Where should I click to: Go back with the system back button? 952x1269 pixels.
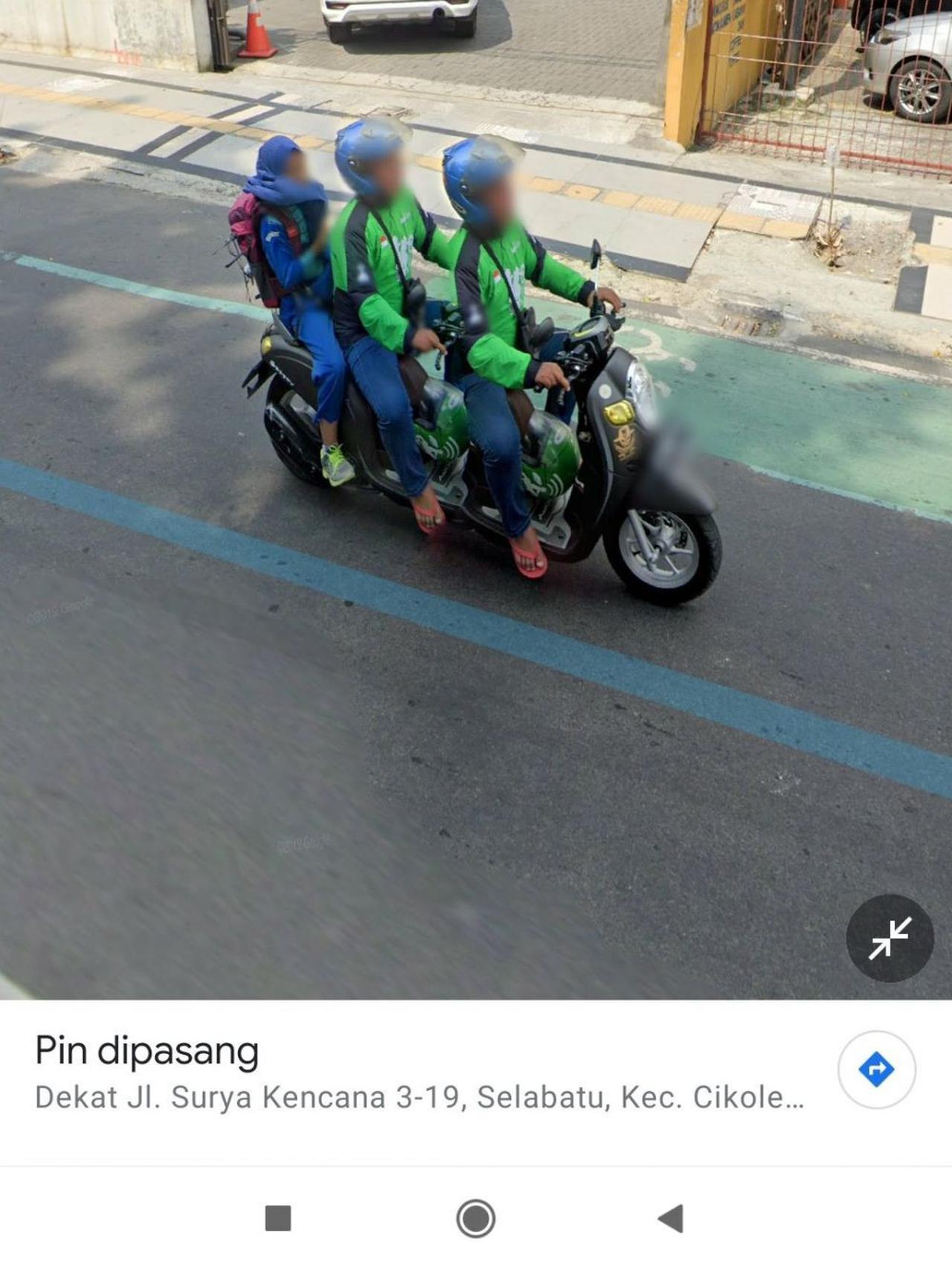(x=671, y=1218)
